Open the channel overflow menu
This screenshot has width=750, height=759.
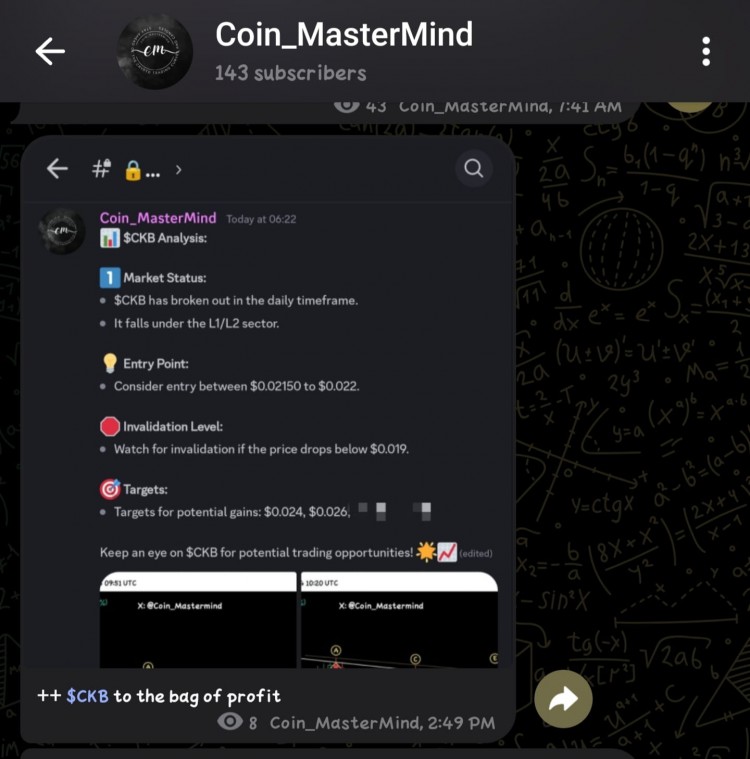pos(706,51)
